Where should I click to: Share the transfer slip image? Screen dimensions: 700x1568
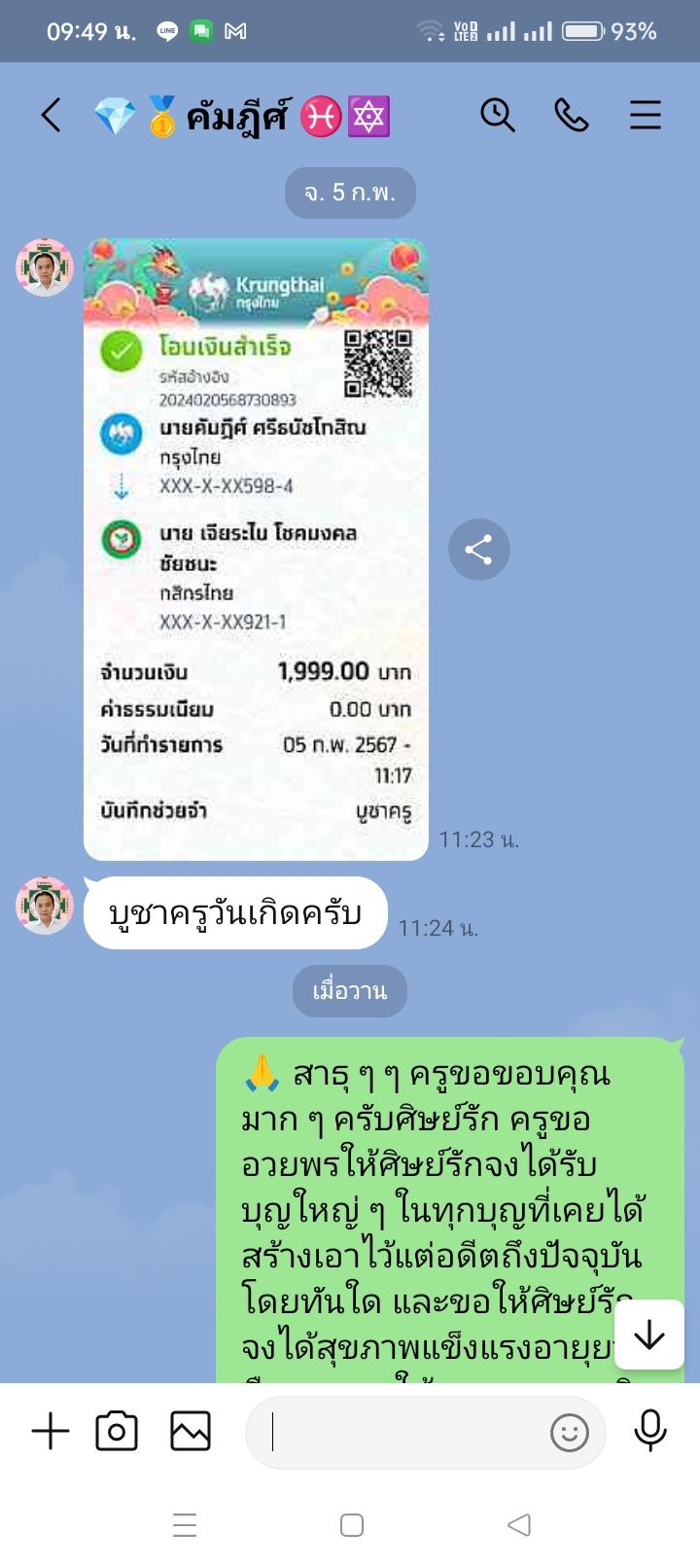coord(478,550)
